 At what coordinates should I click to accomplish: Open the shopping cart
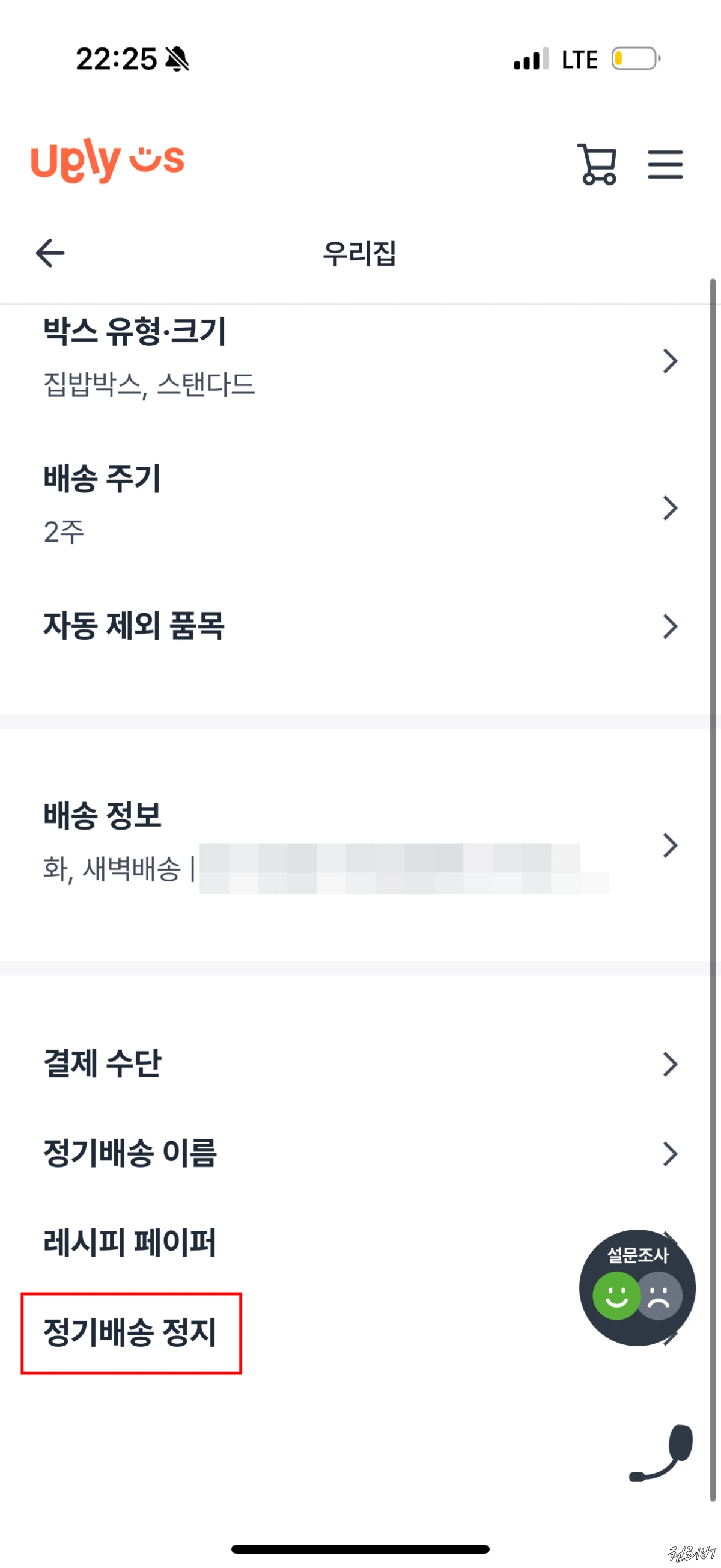click(x=597, y=165)
